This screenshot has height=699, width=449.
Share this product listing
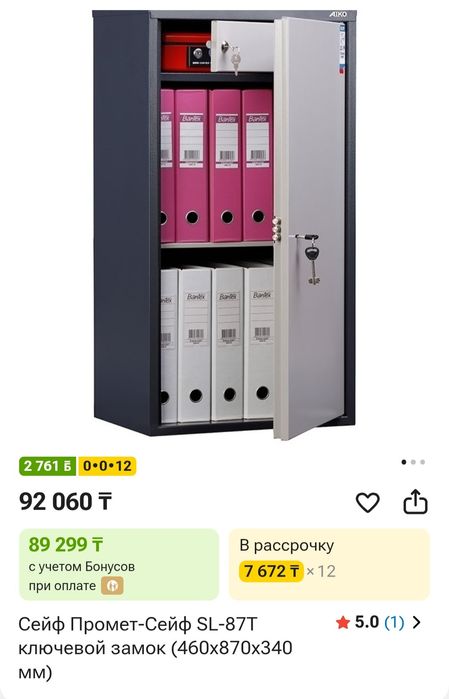pyautogui.click(x=415, y=502)
